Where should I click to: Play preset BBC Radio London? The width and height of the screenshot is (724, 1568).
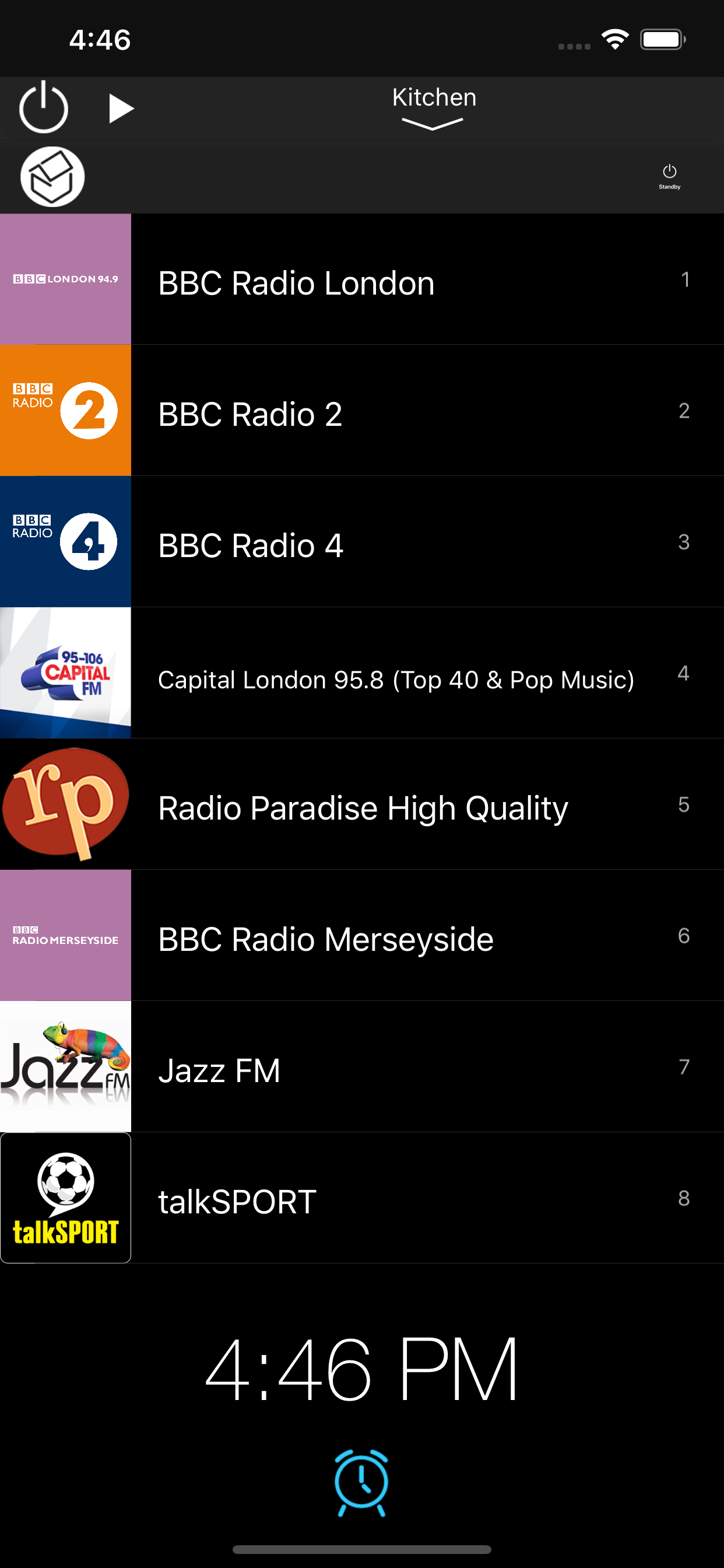362,279
